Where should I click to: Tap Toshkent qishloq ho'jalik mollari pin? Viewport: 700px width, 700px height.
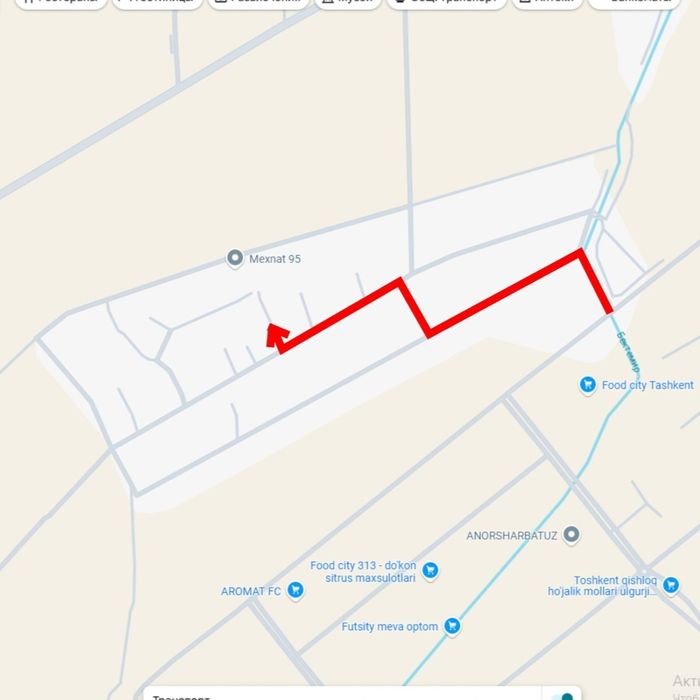(x=671, y=586)
